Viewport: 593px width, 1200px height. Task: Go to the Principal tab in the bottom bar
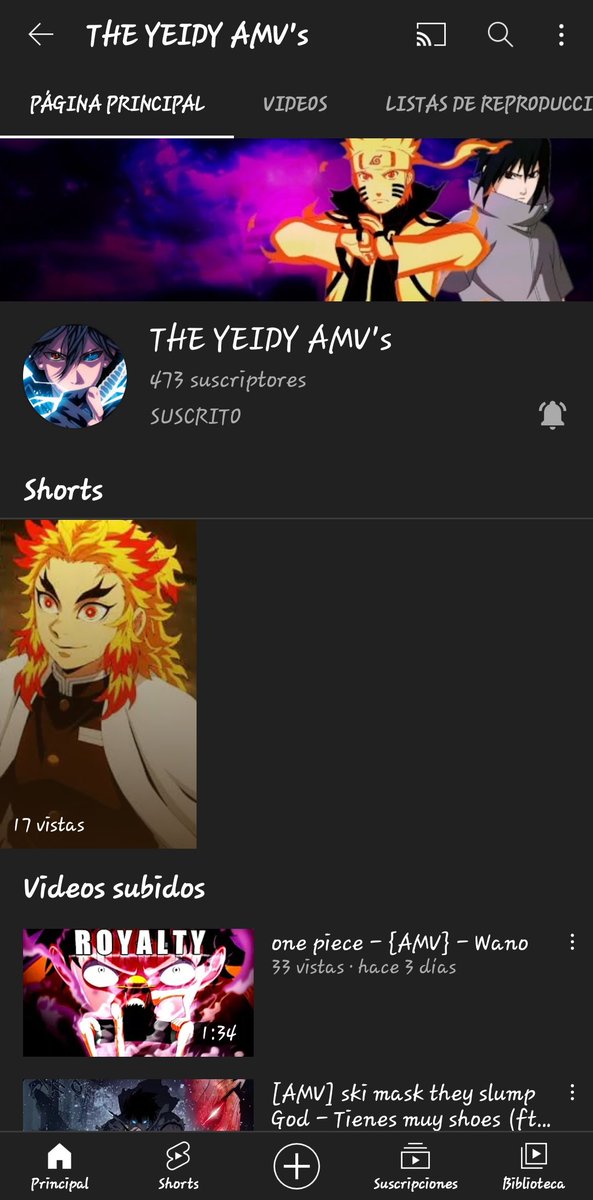pyautogui.click(x=59, y=1167)
